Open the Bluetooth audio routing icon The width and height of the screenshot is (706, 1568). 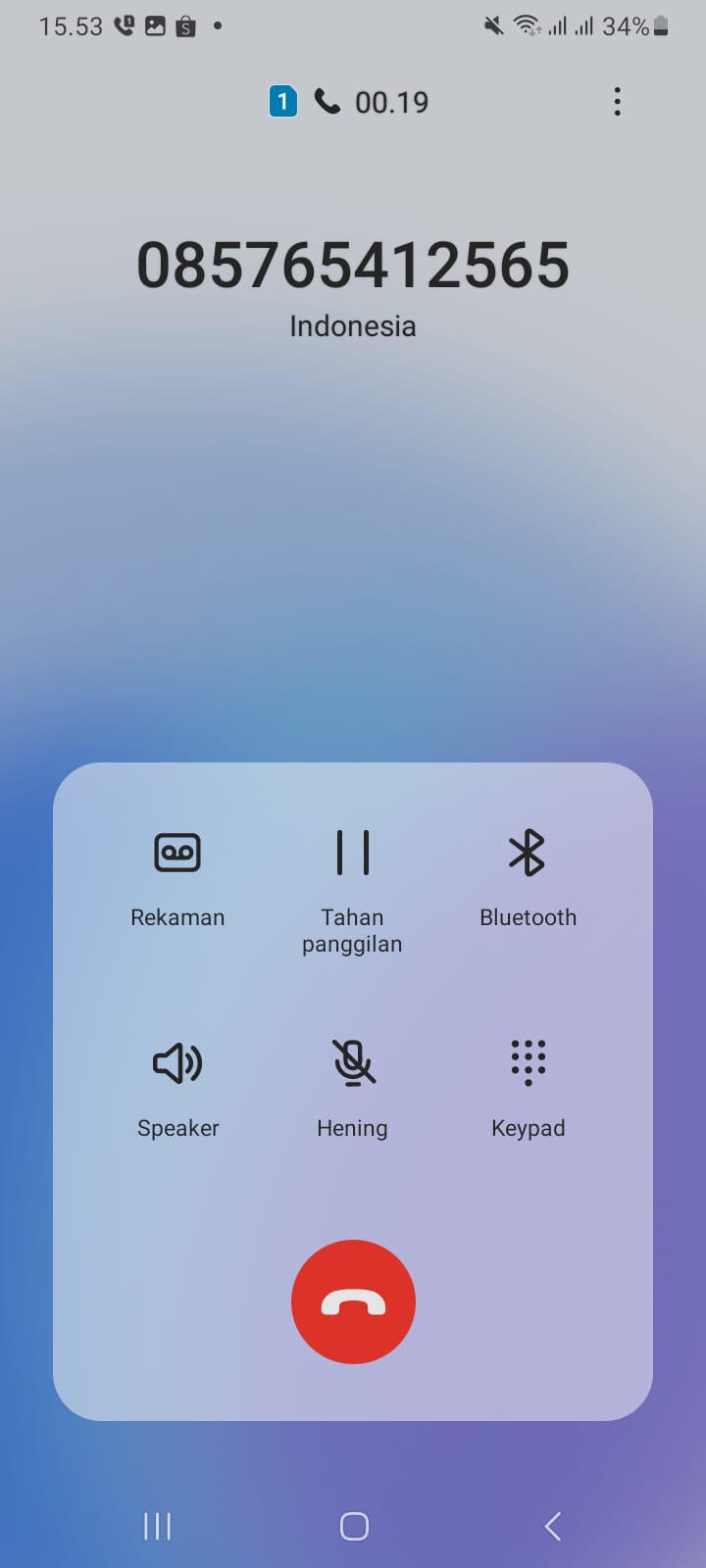click(528, 852)
